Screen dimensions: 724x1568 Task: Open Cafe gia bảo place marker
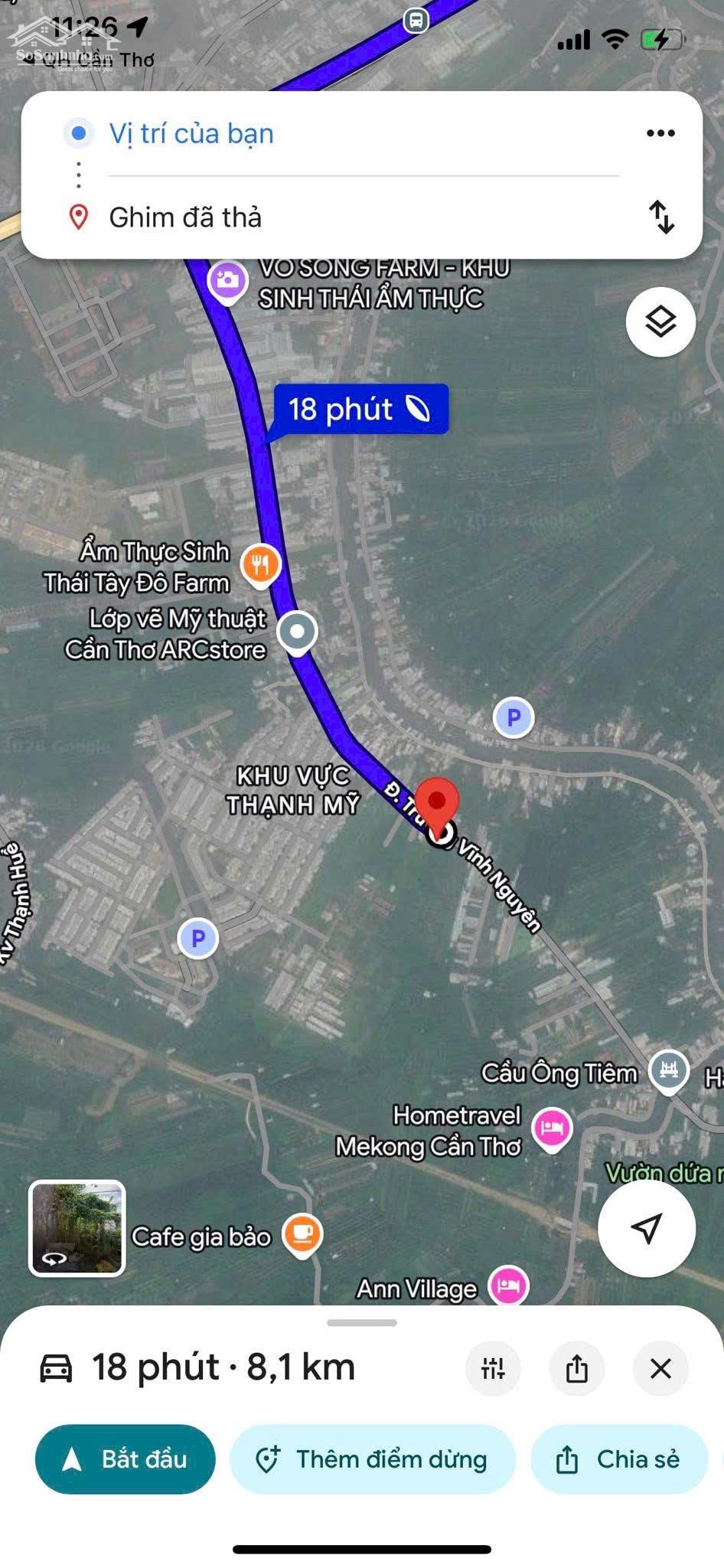coord(302,1233)
